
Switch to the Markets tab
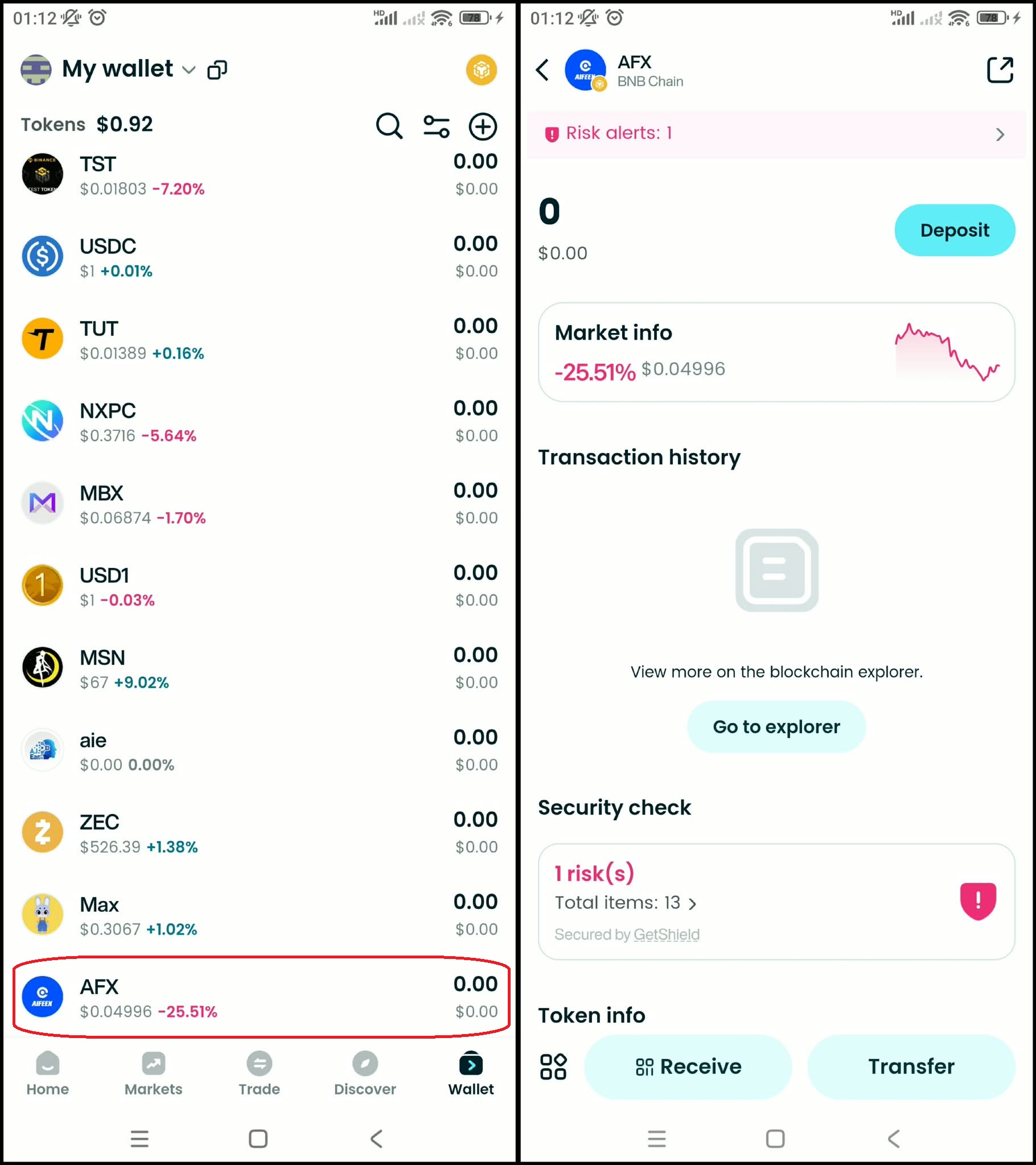coord(153,1073)
